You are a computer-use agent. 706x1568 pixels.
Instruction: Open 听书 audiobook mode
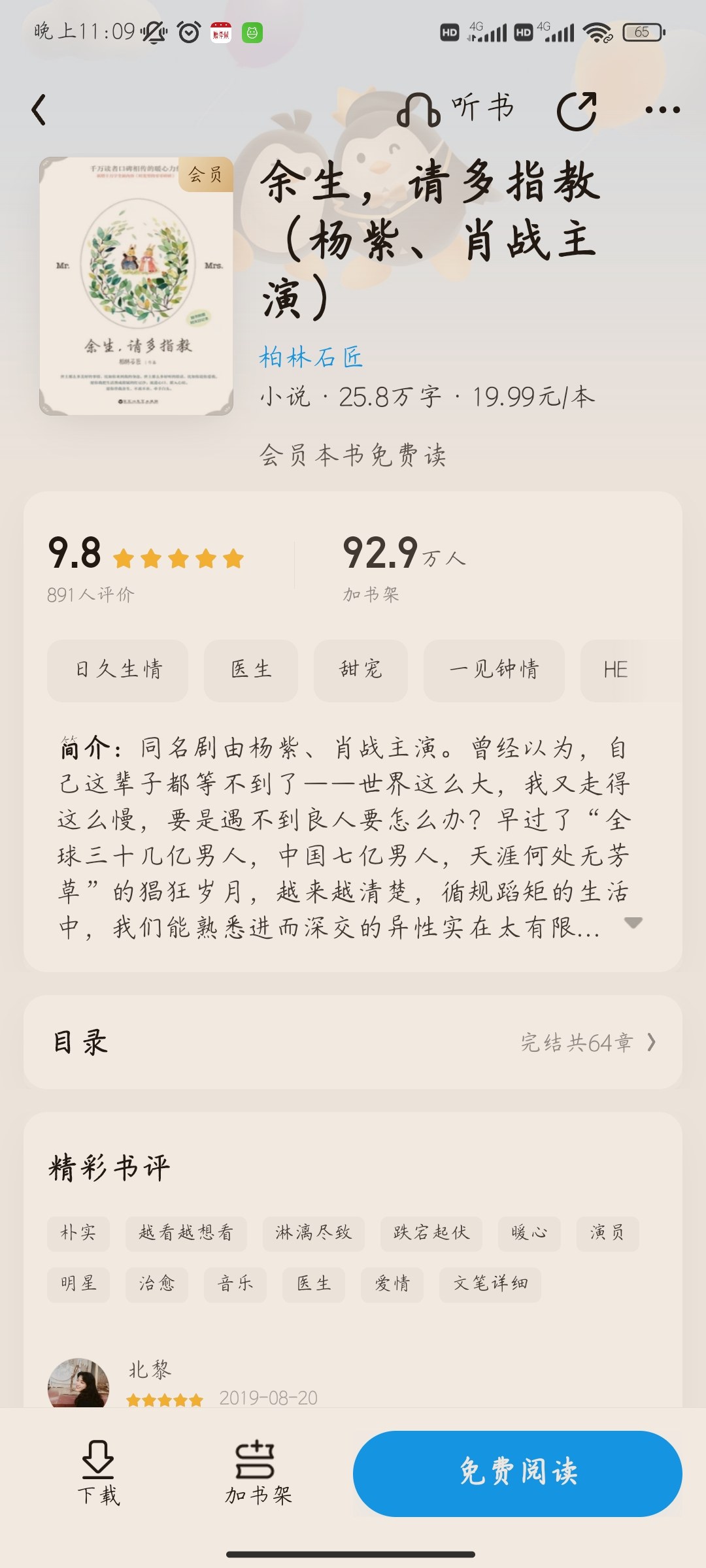coord(456,109)
